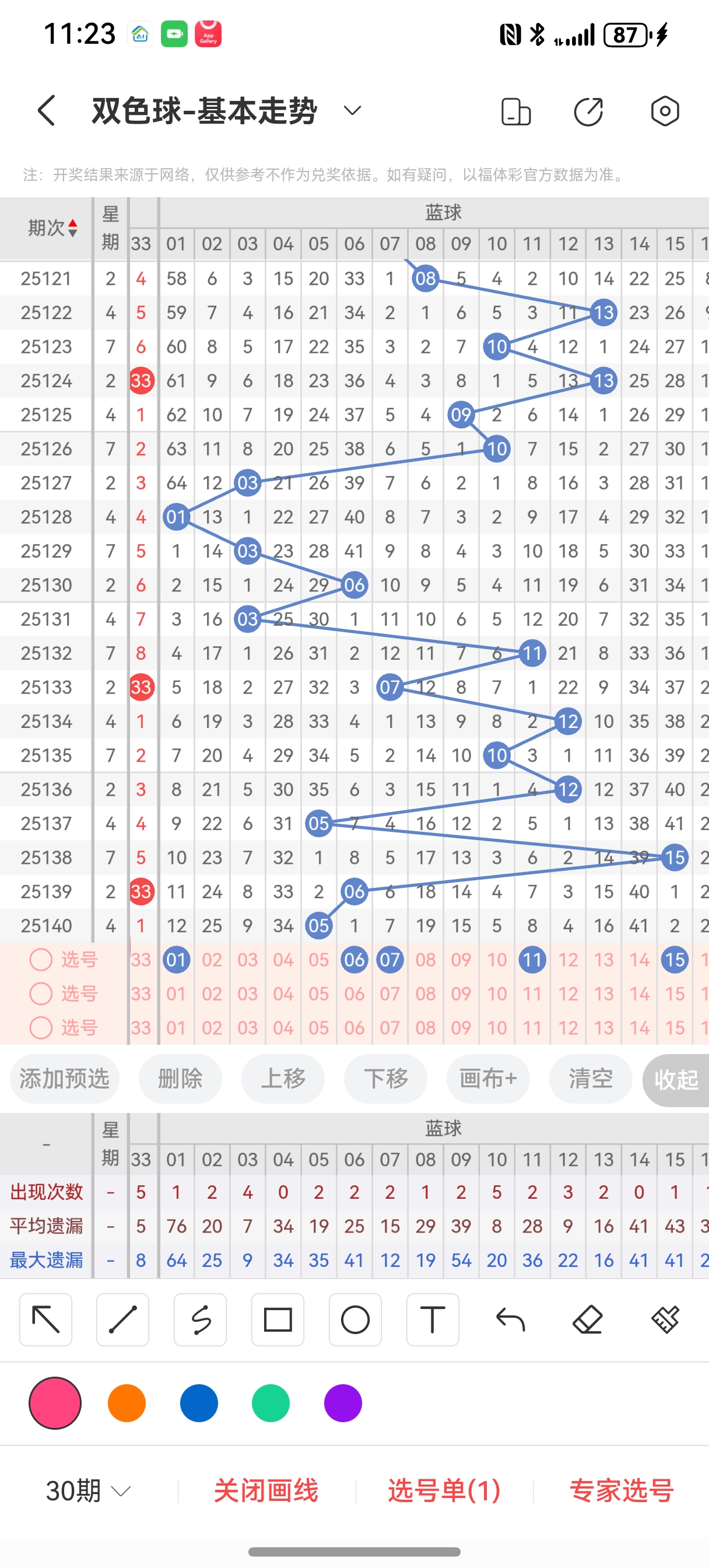Undo the last drawing action
This screenshot has height=1568, width=709.
[510, 1320]
